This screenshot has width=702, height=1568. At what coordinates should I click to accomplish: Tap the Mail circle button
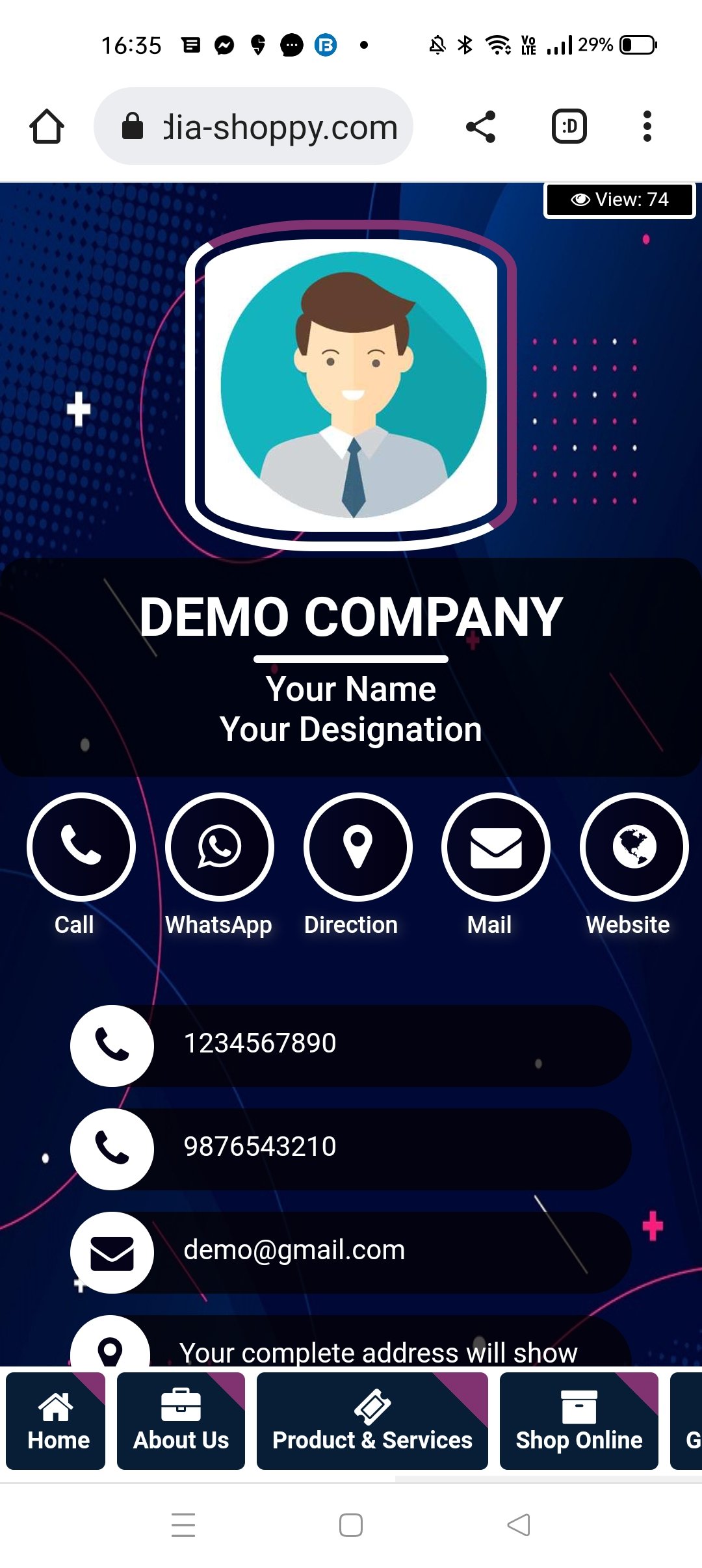coord(496,846)
